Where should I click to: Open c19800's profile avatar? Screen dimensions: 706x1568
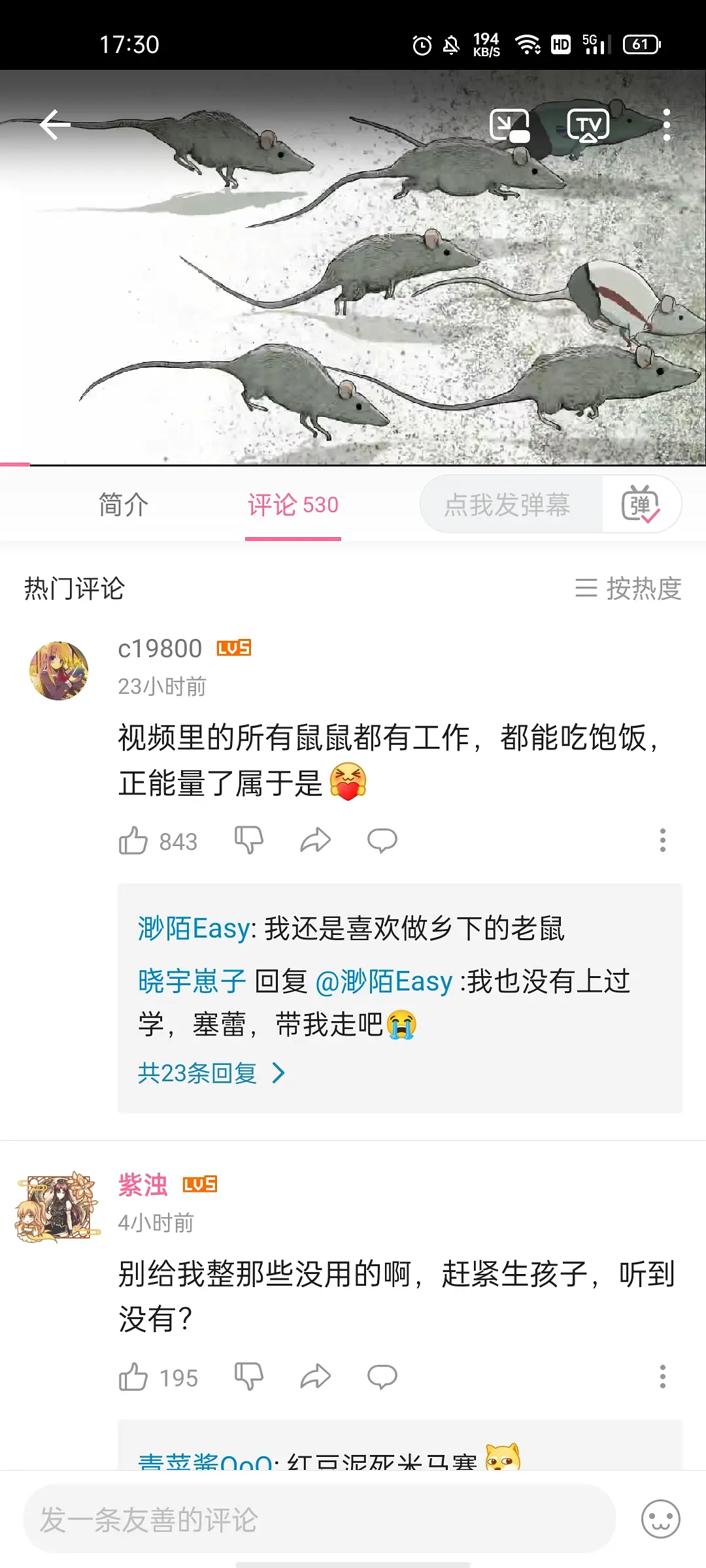click(x=59, y=671)
